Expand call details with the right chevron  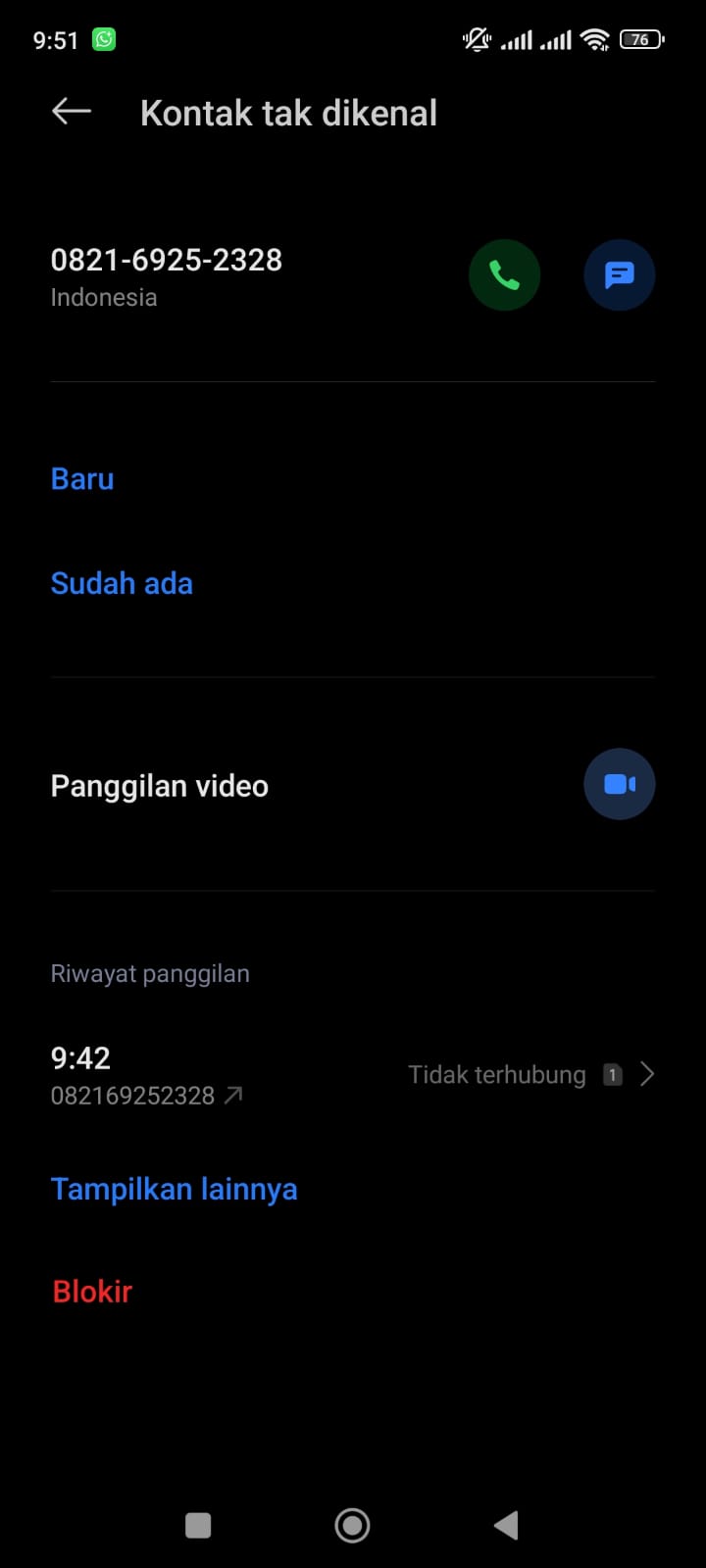click(x=646, y=1074)
